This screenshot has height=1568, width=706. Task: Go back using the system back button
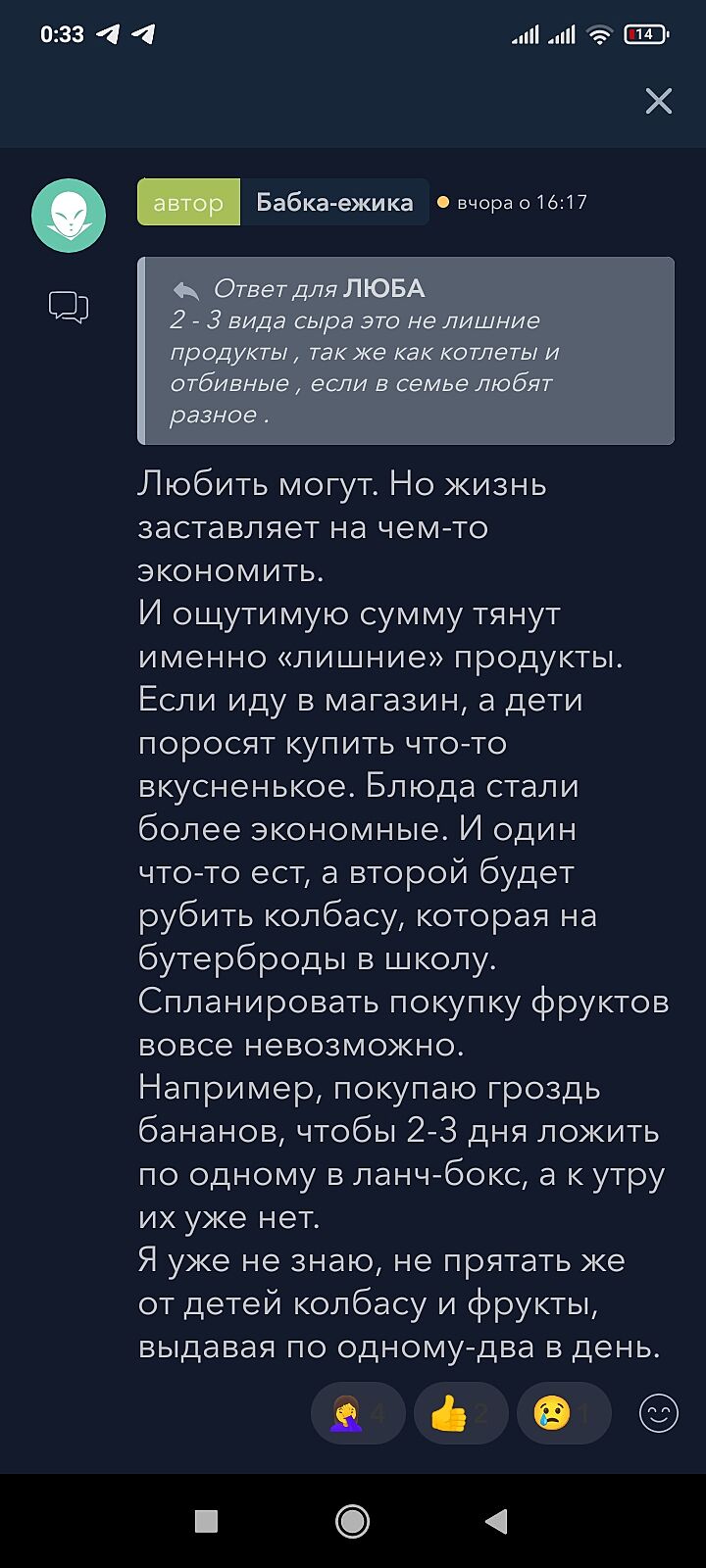coord(497,1521)
